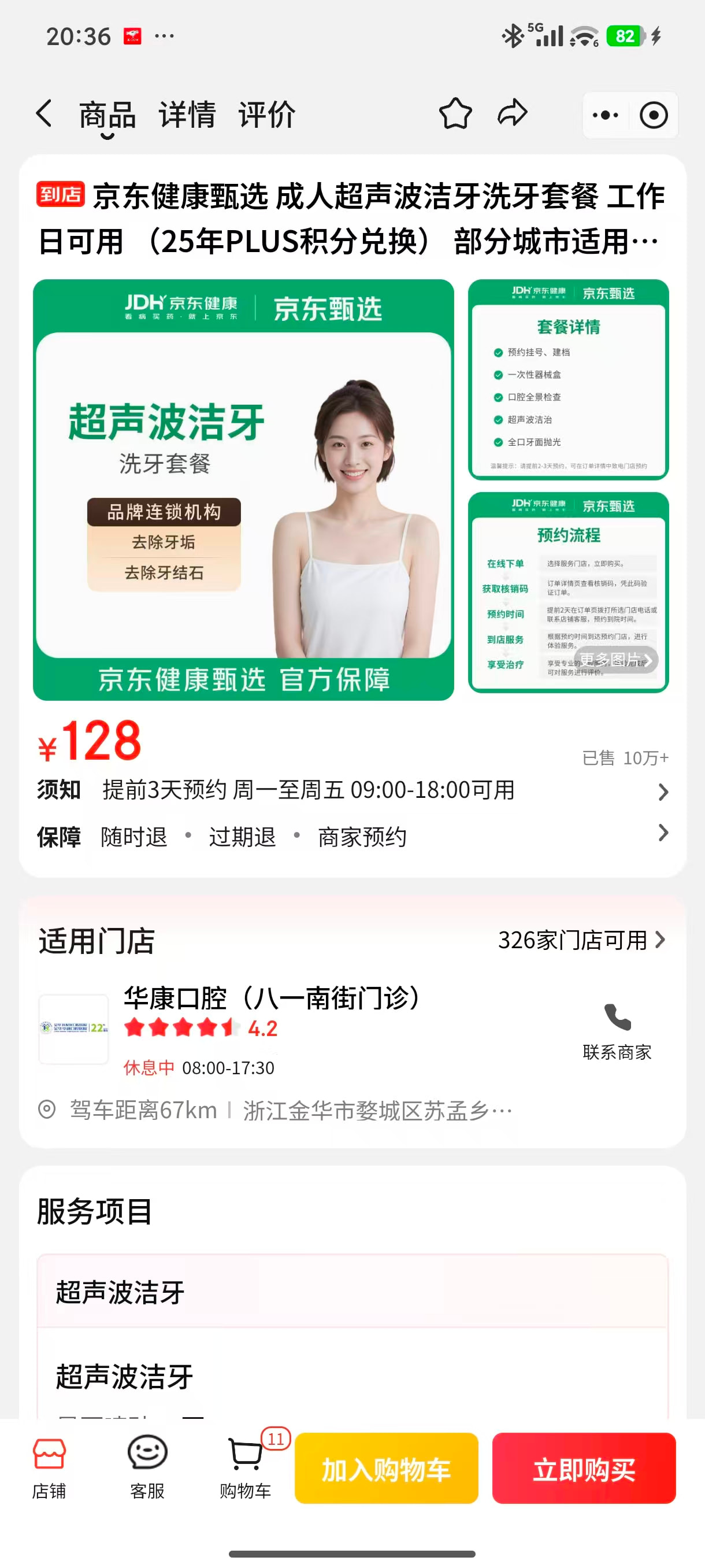705x1568 pixels.
Task: Contact 客服 customer service
Action: [147, 1468]
